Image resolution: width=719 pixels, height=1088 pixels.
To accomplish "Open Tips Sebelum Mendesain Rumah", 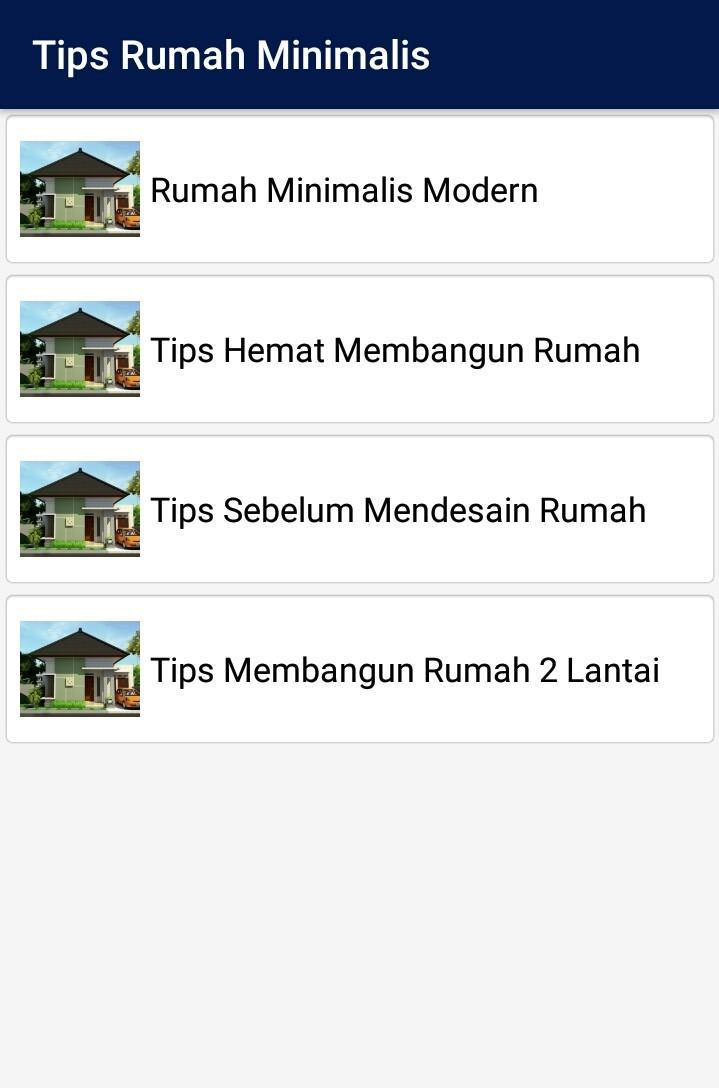I will coord(397,510).
